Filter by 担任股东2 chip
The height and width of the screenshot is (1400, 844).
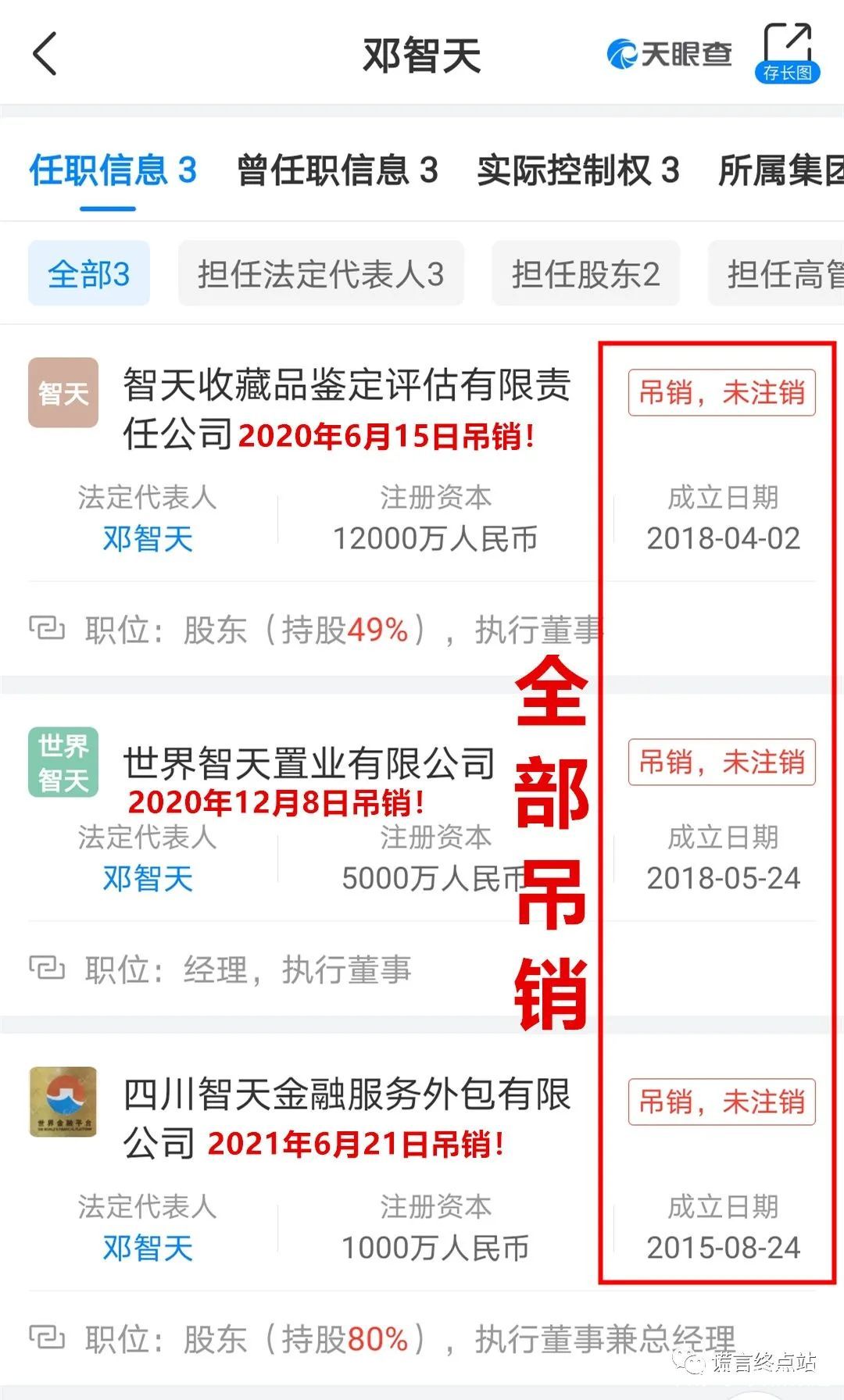pos(585,273)
